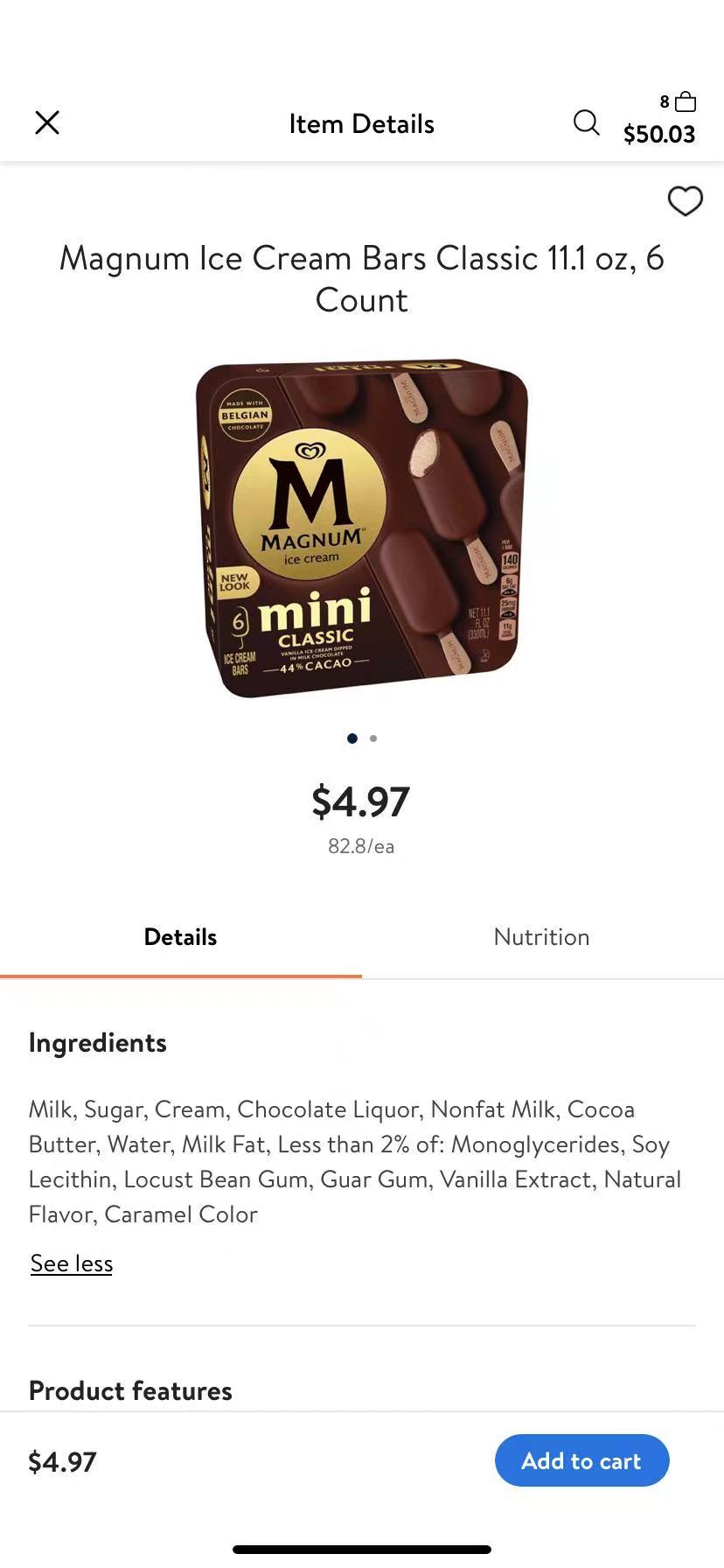Add Magnum bars to cart
The width and height of the screenshot is (724, 1568).
581,1460
